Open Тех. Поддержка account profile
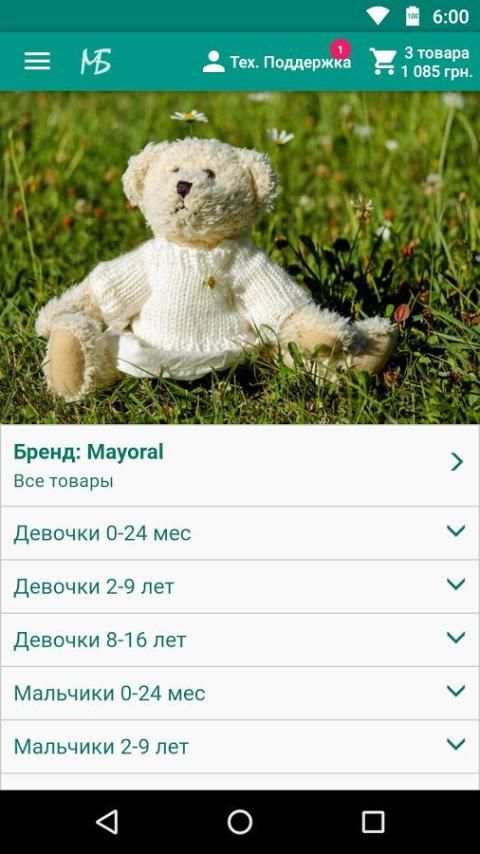Screen dimensions: 480x854 pos(276,62)
